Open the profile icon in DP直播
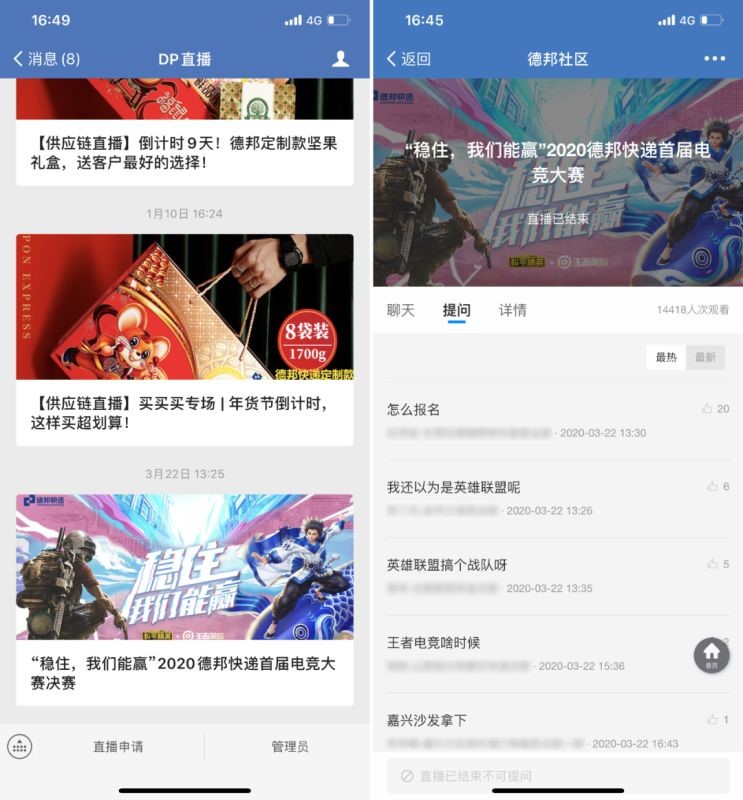The height and width of the screenshot is (800, 743). pos(340,59)
